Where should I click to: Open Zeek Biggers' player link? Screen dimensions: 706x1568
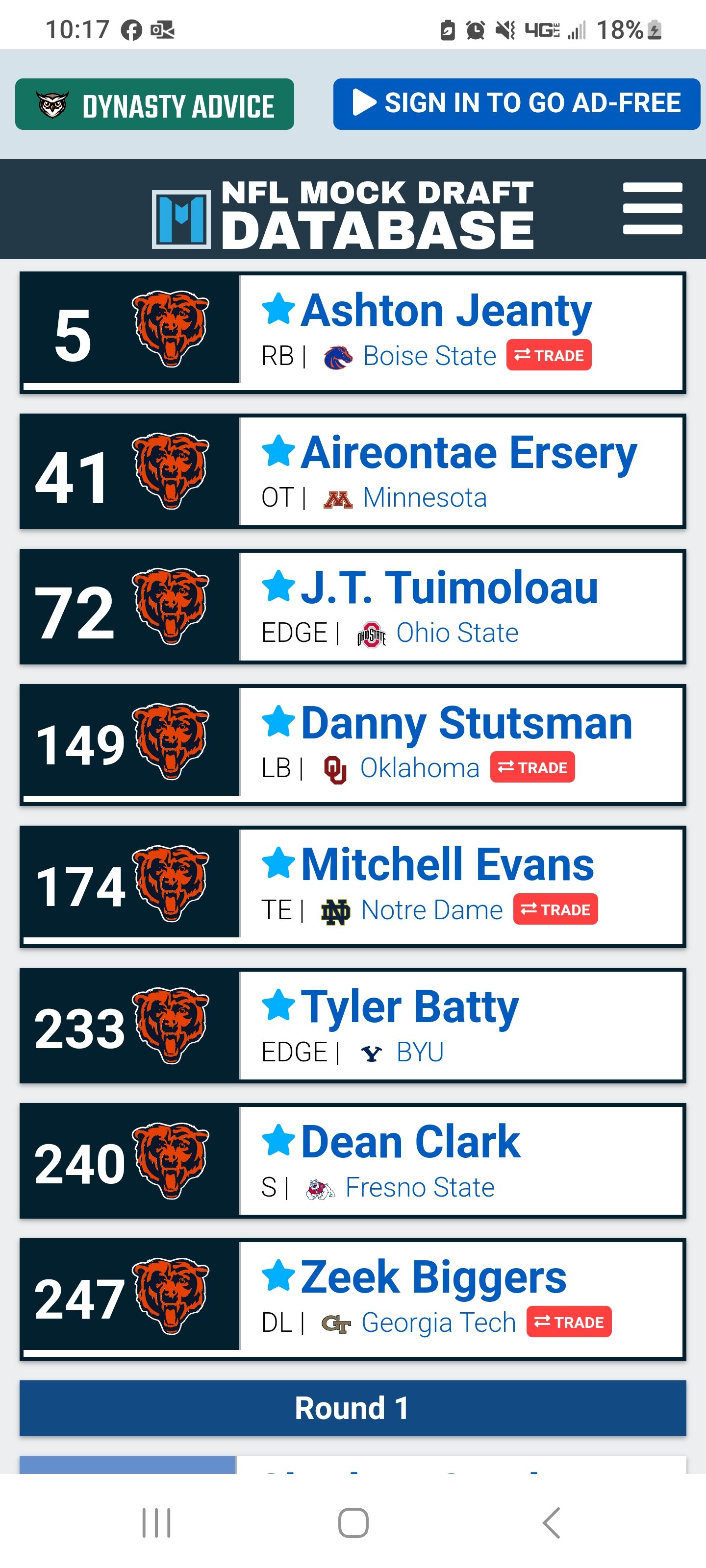[433, 1277]
